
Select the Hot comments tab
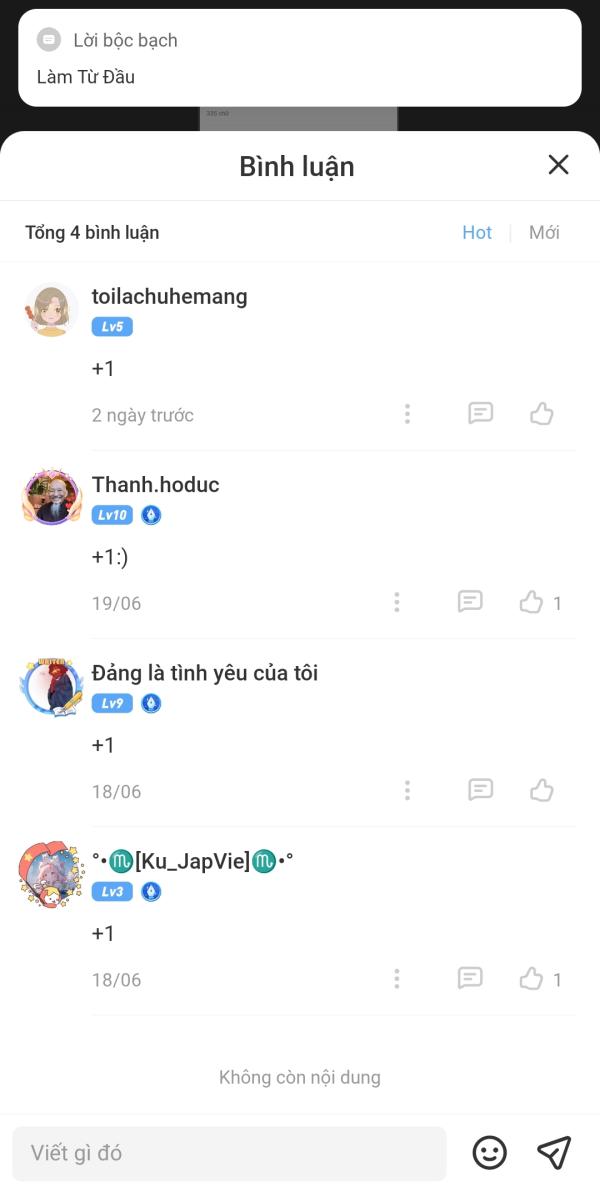[x=477, y=233]
